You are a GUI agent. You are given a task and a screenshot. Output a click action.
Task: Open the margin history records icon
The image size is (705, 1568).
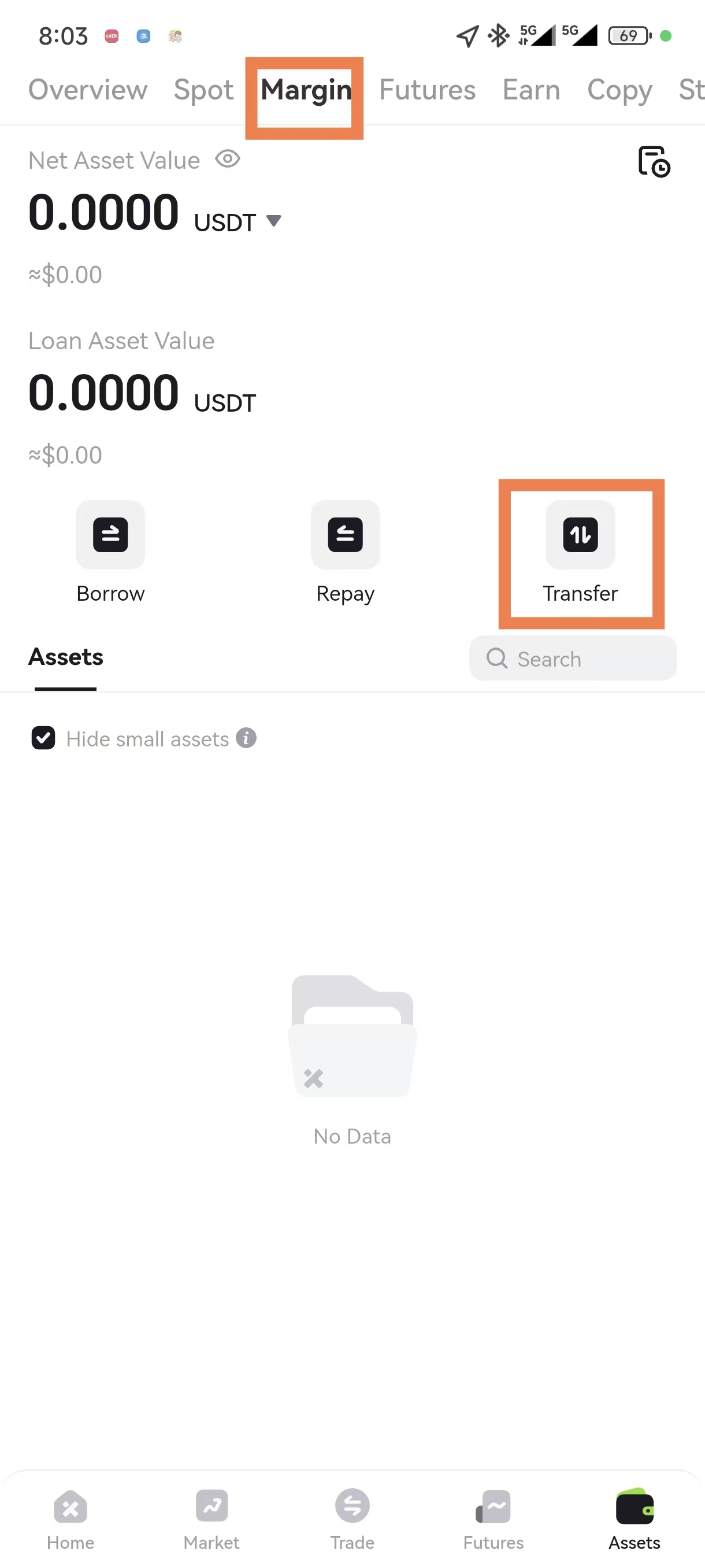tap(654, 161)
